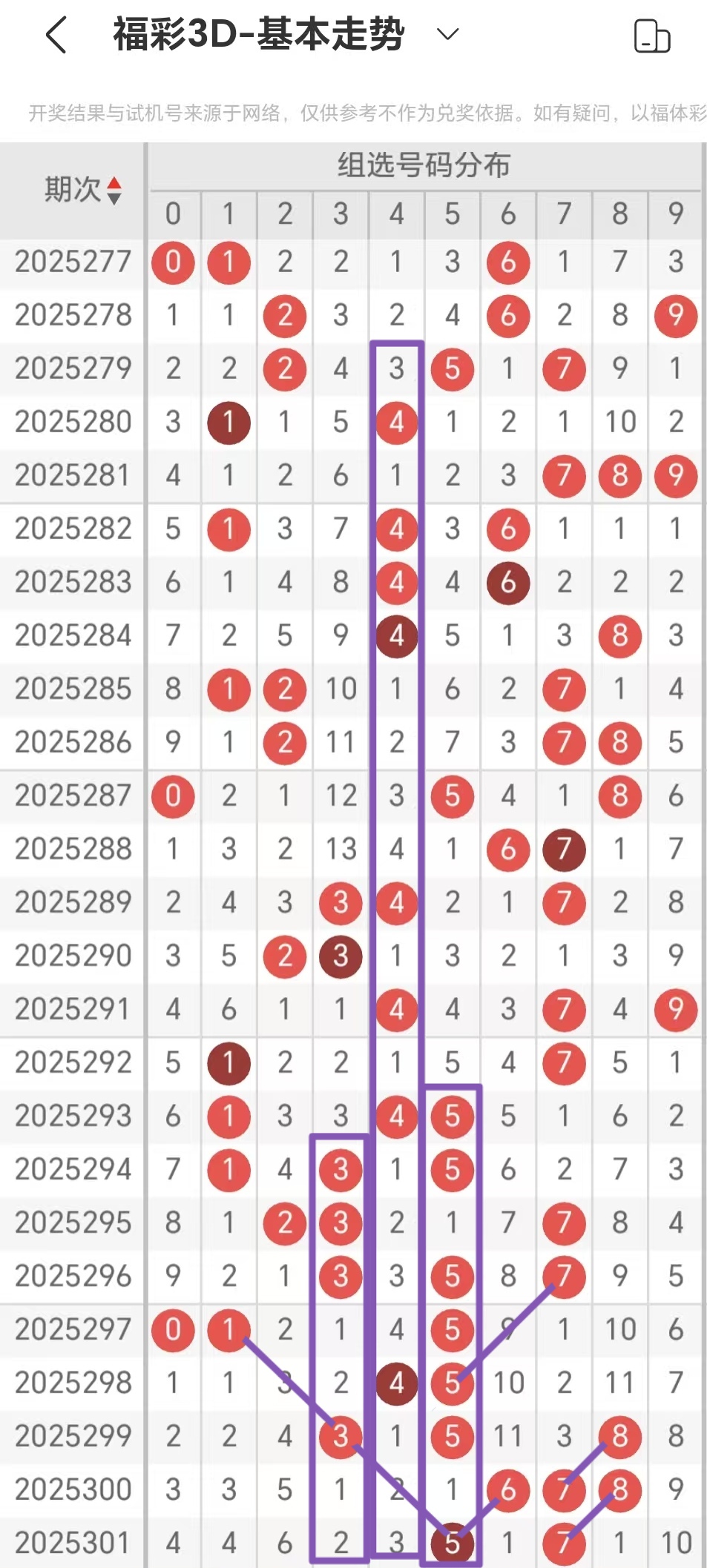The image size is (707, 1568).
Task: Go back using the top-left arrow
Action: pos(56,35)
